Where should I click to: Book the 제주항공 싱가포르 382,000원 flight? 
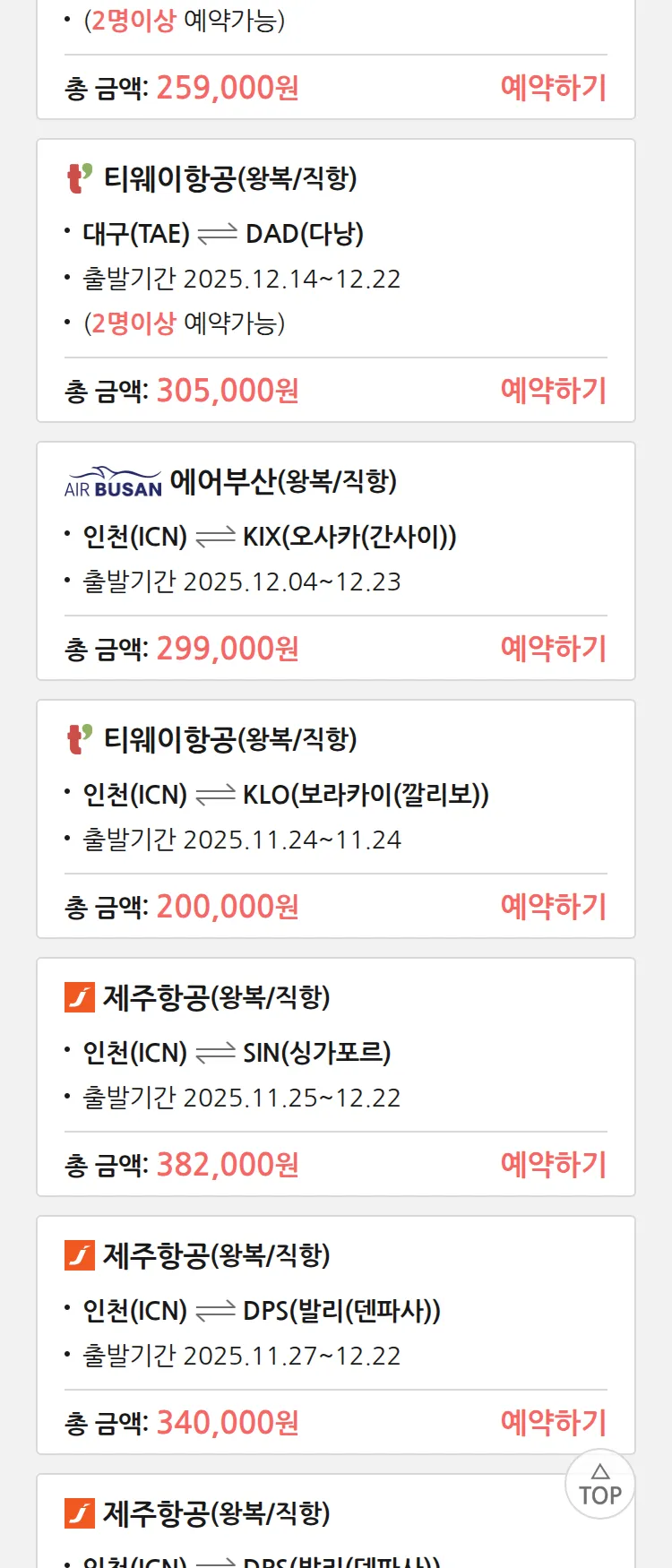point(553,1165)
